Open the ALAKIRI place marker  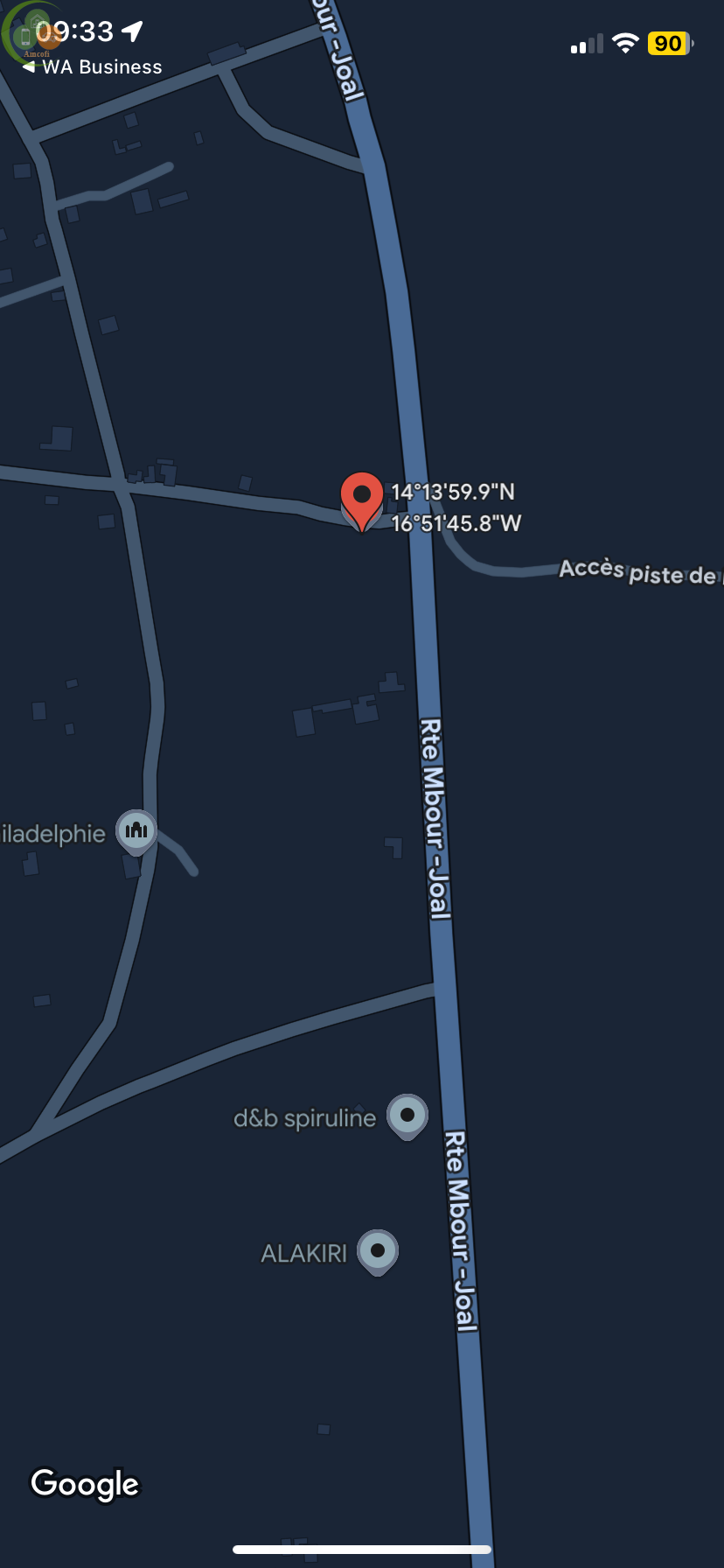[378, 1251]
